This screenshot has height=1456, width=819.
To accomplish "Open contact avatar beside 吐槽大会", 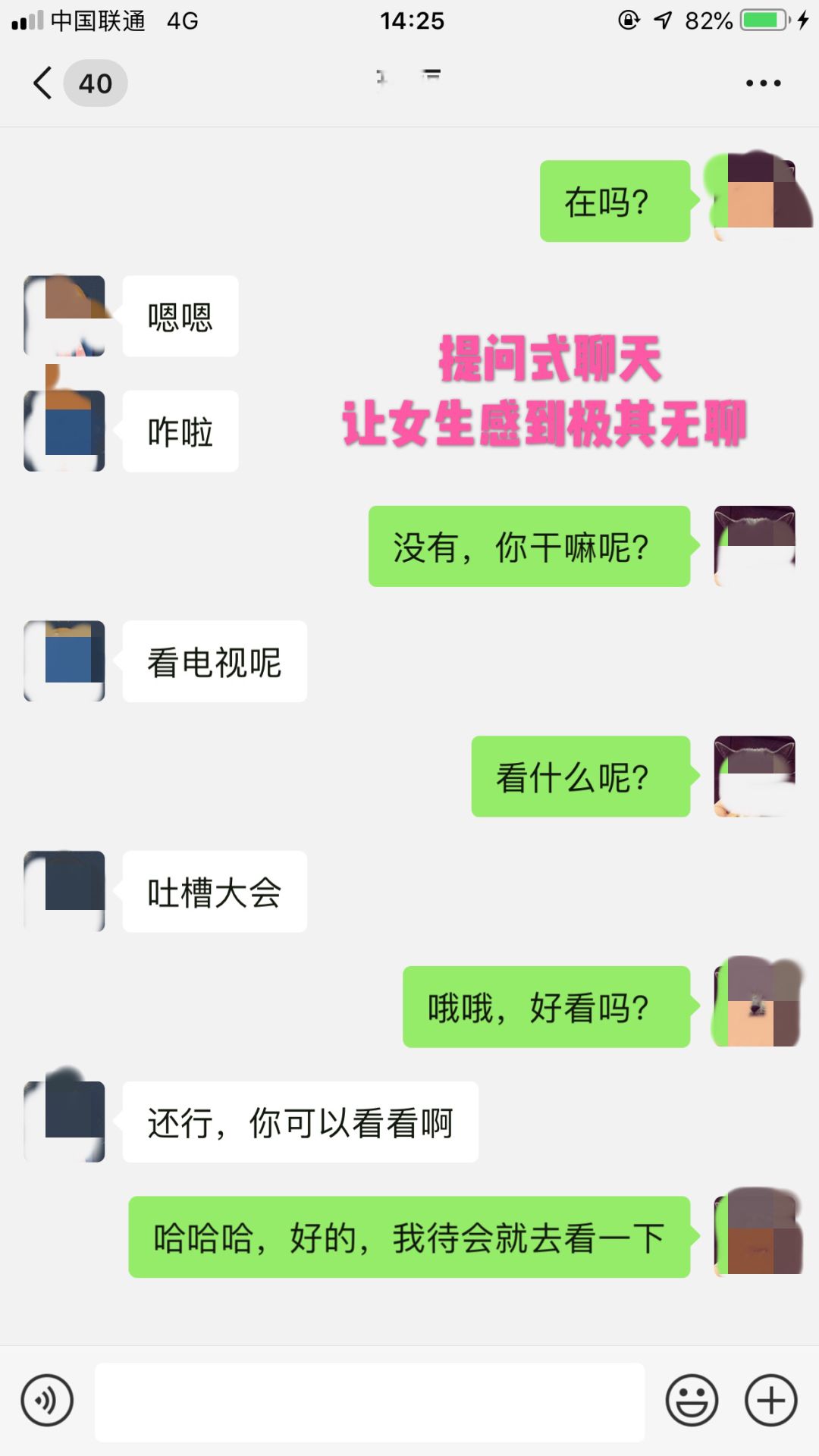I will click(64, 891).
